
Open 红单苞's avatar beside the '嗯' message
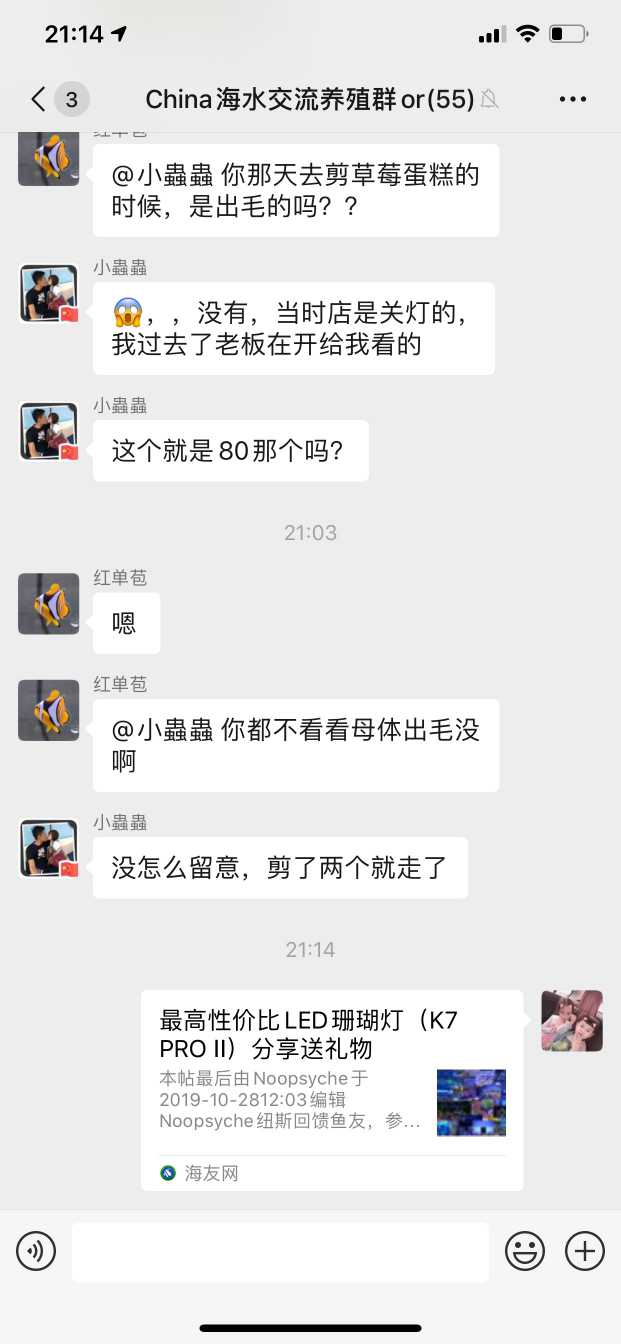(49, 603)
